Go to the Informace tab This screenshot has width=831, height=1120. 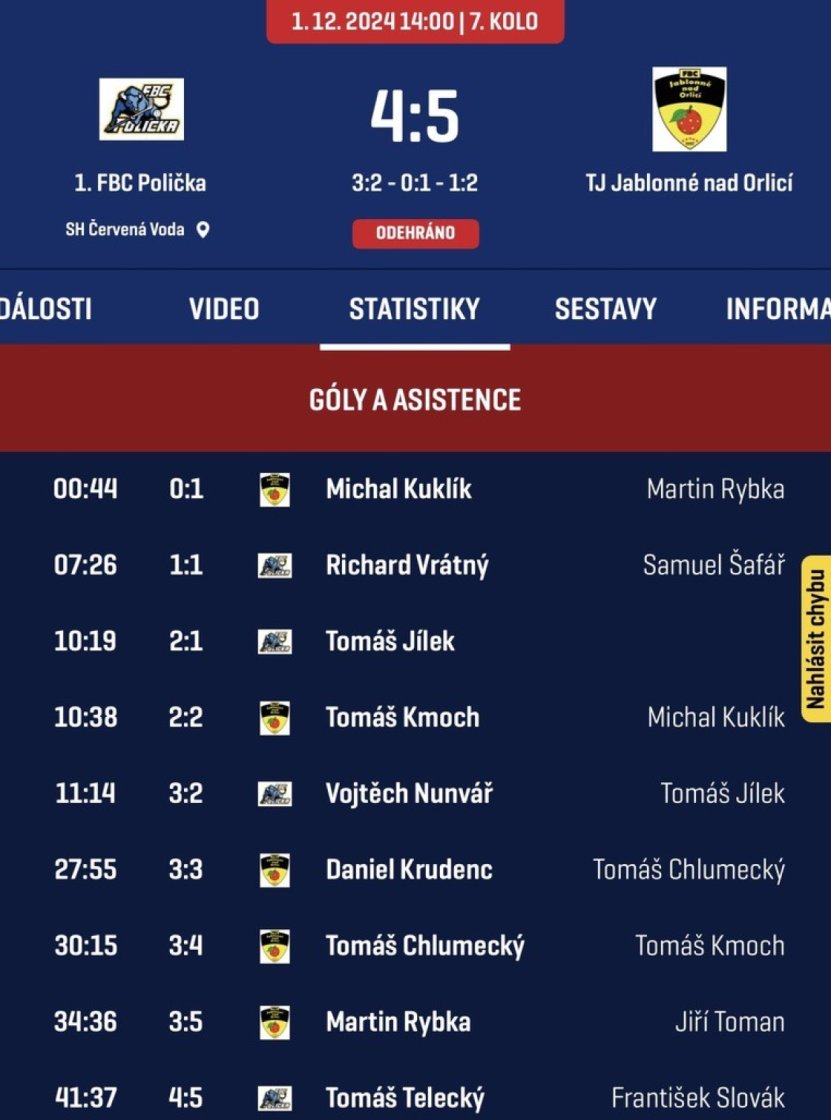[778, 309]
